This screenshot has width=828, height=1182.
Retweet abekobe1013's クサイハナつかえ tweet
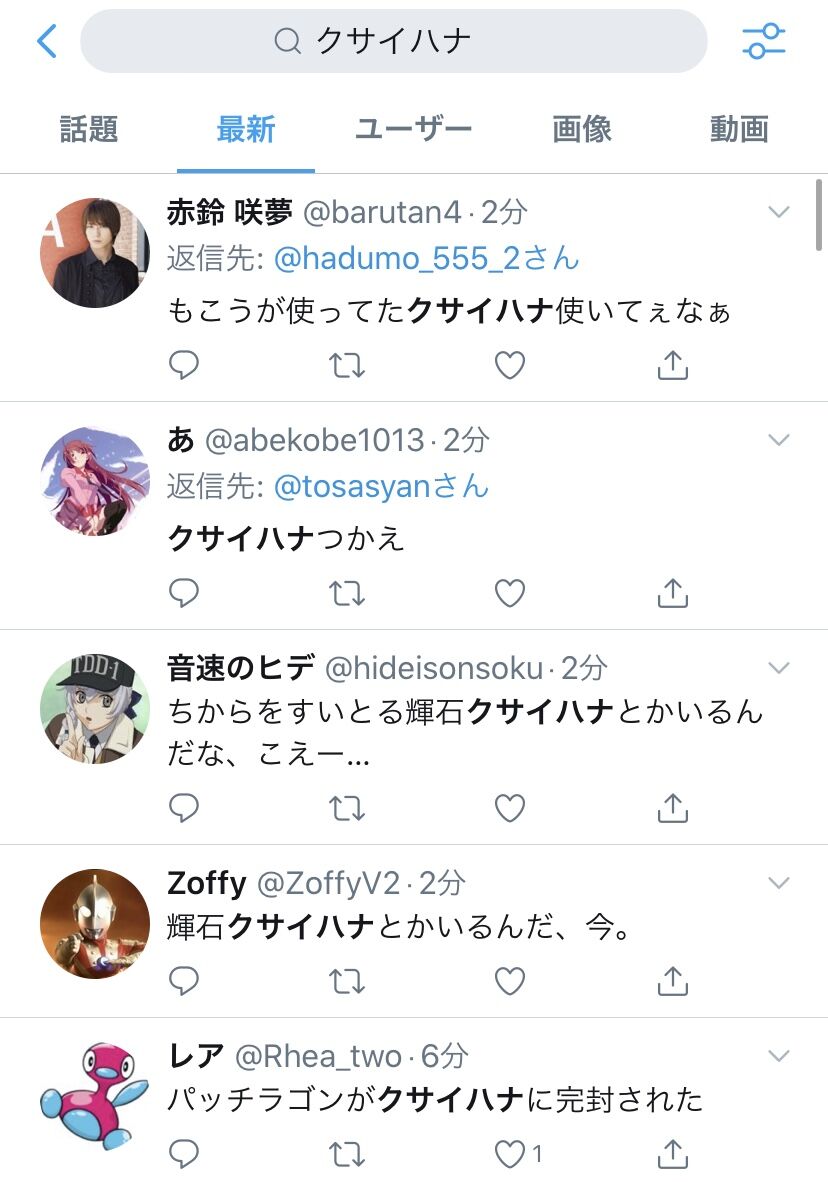[346, 592]
